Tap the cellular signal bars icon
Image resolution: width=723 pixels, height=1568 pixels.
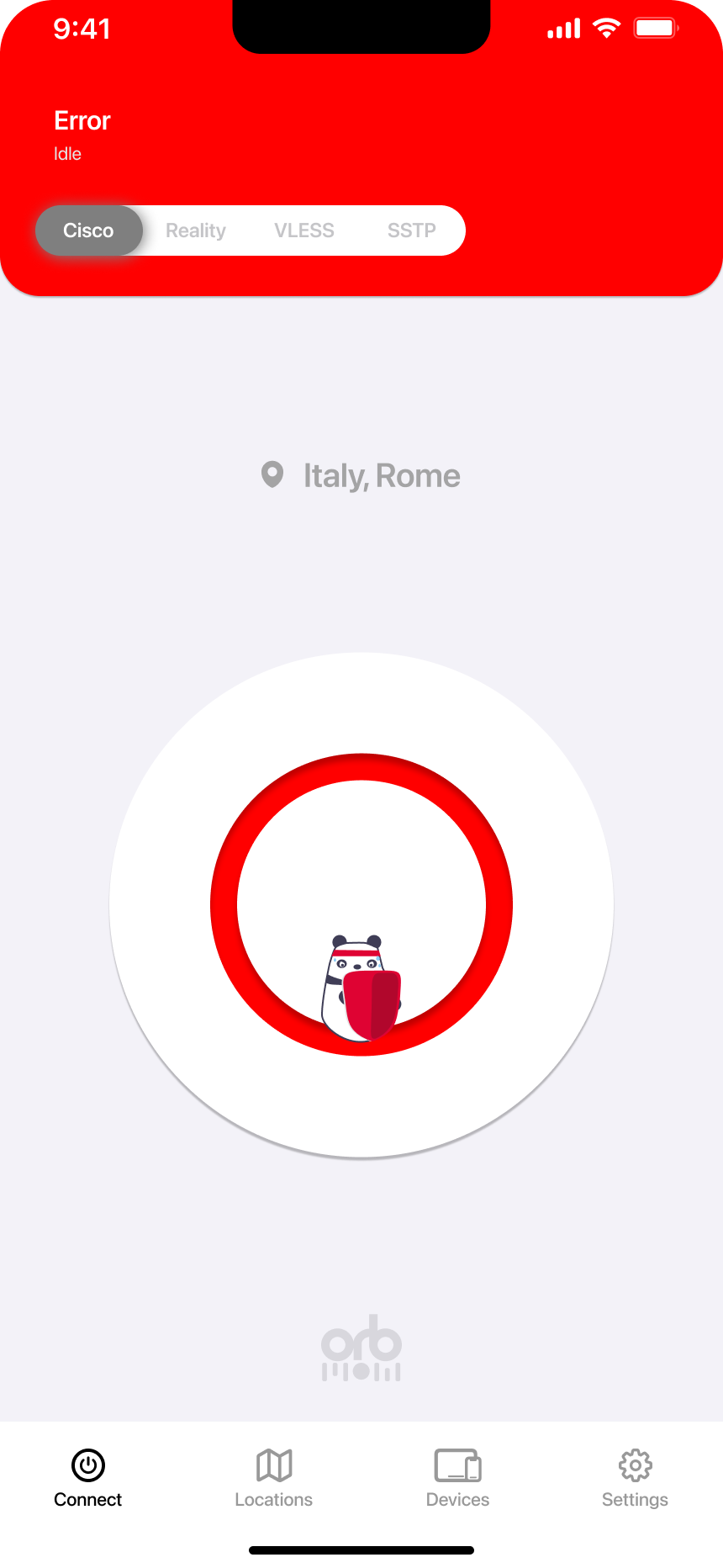coord(562,28)
